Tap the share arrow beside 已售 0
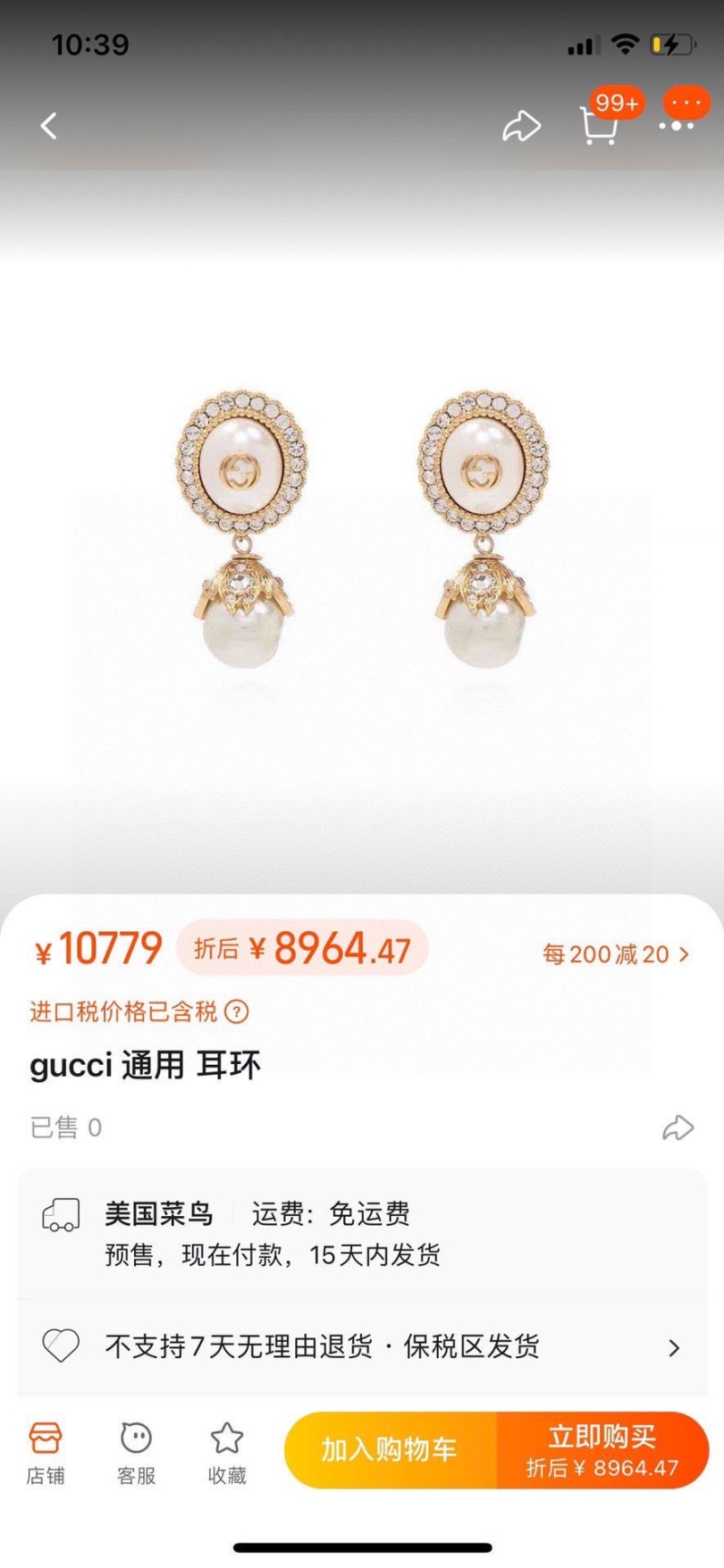The width and height of the screenshot is (724, 1568). pos(678,1126)
